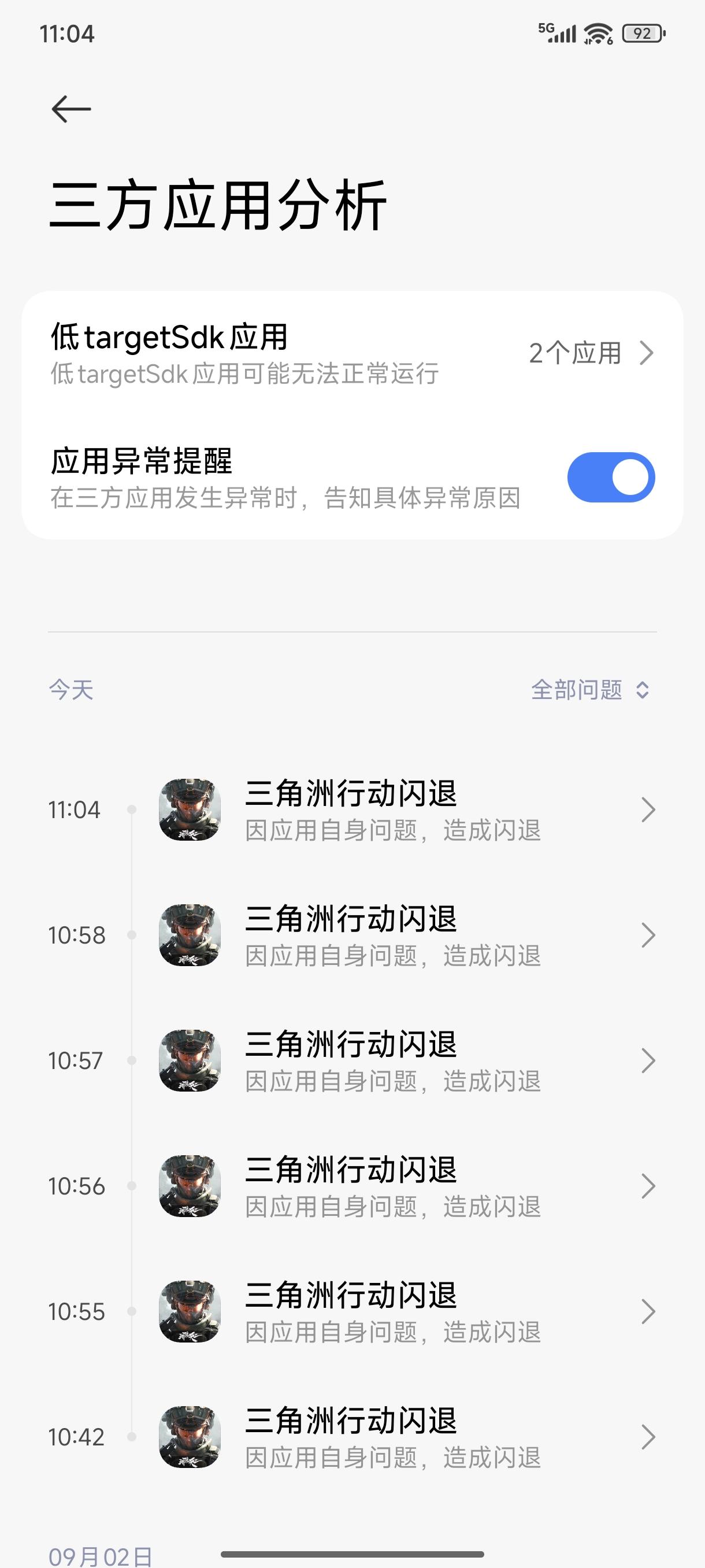Open the 低targetSdk应用 row
Image resolution: width=705 pixels, height=1568 pixels.
[351, 354]
